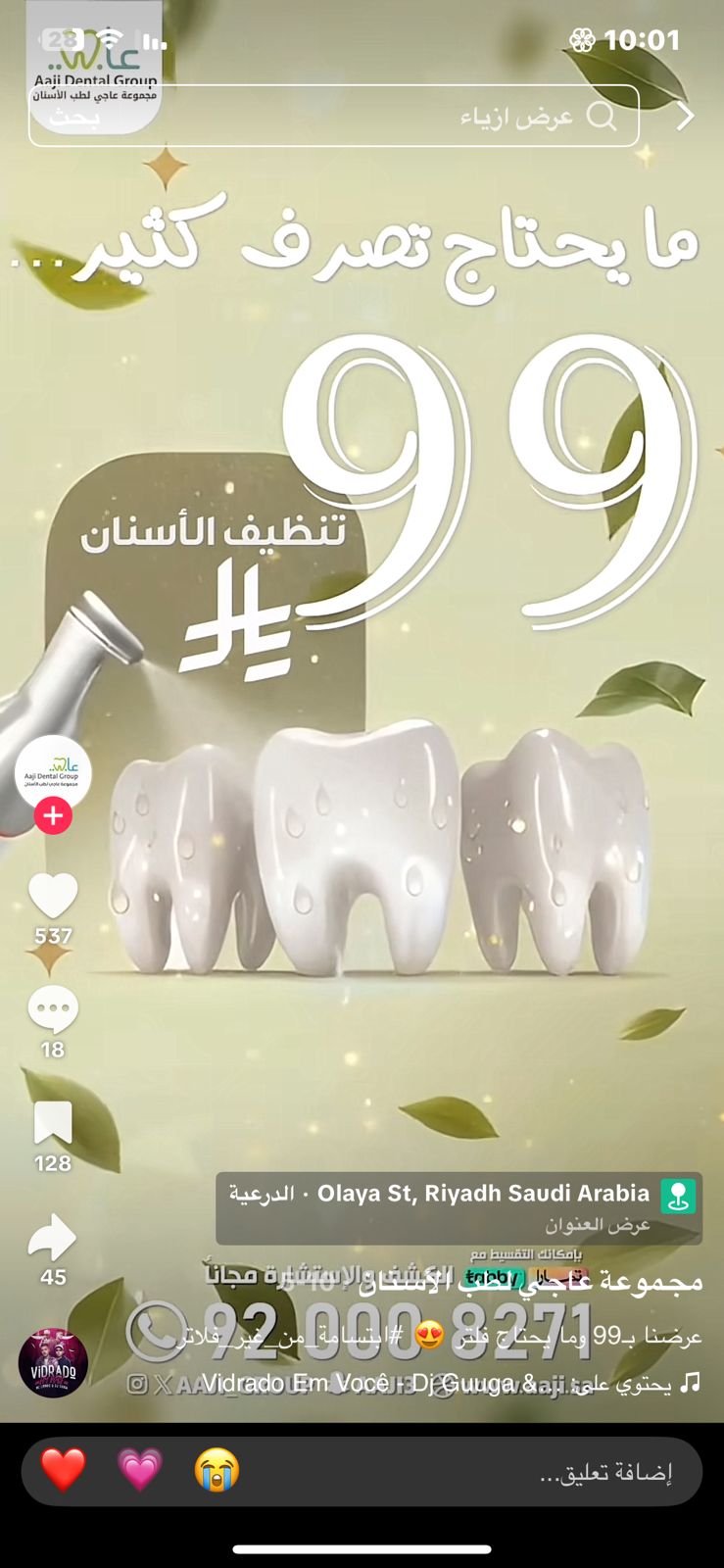Screen dimensions: 724x1568
Task: Send the red heart emoji reaction
Action: coord(63,1471)
